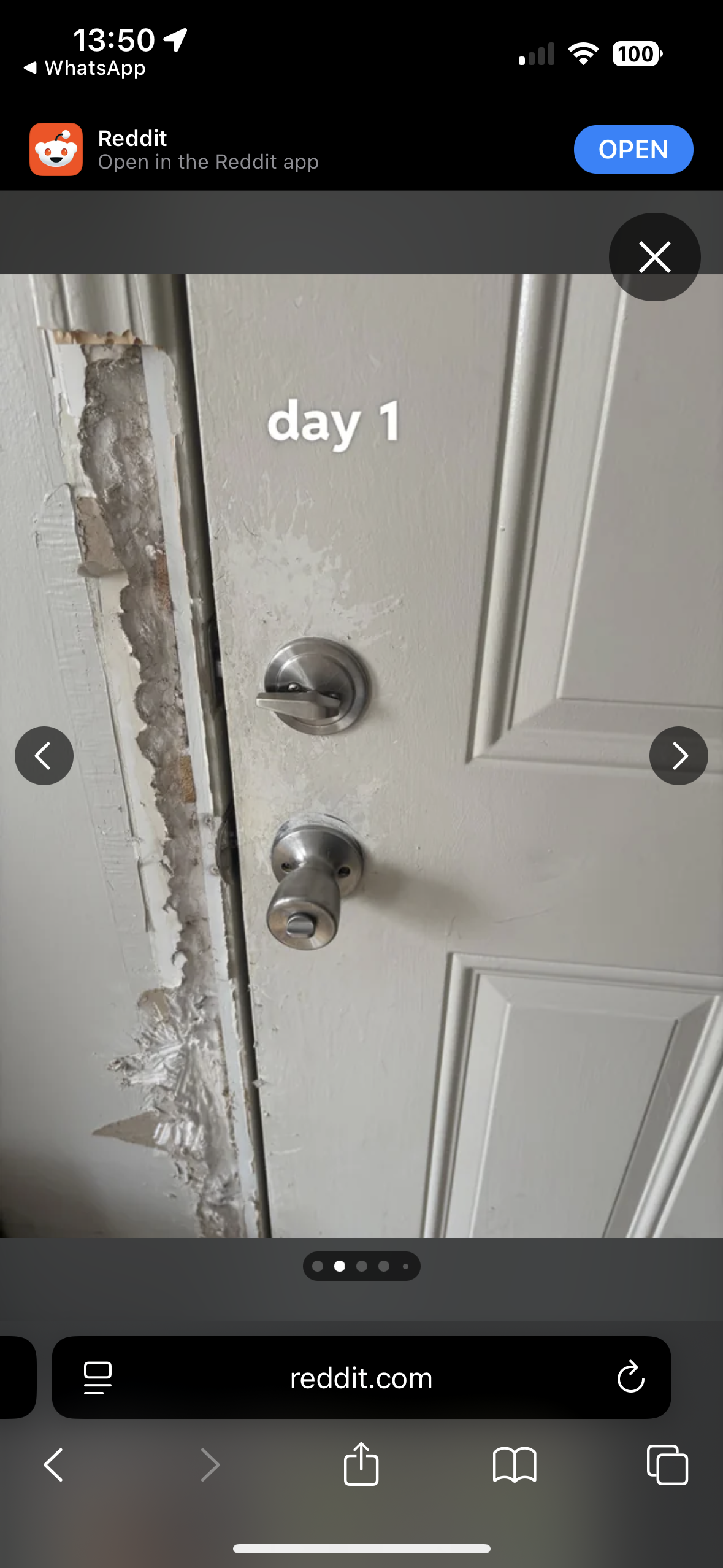Reload the page
This screenshot has height=1568, width=723.
coord(630,1378)
